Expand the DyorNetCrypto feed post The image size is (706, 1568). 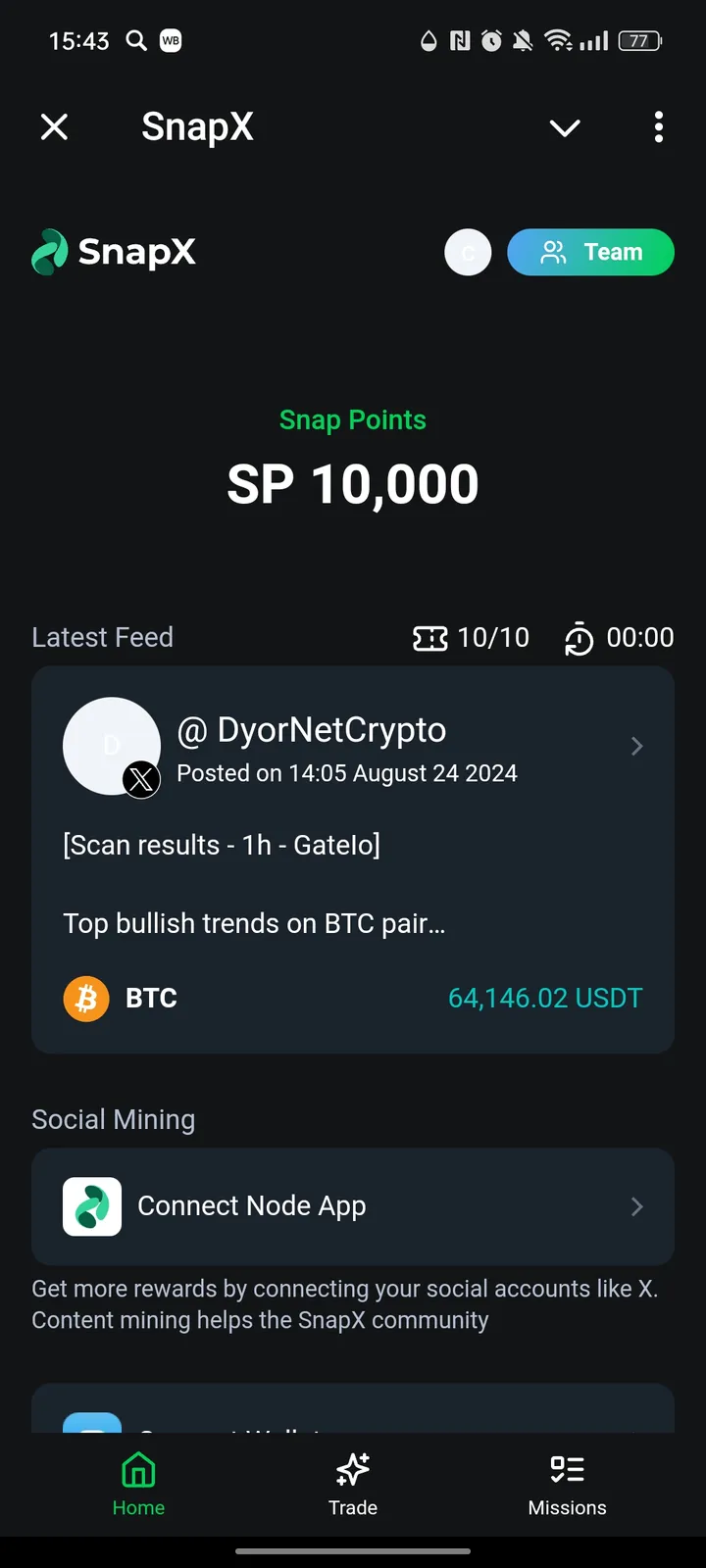tap(636, 746)
